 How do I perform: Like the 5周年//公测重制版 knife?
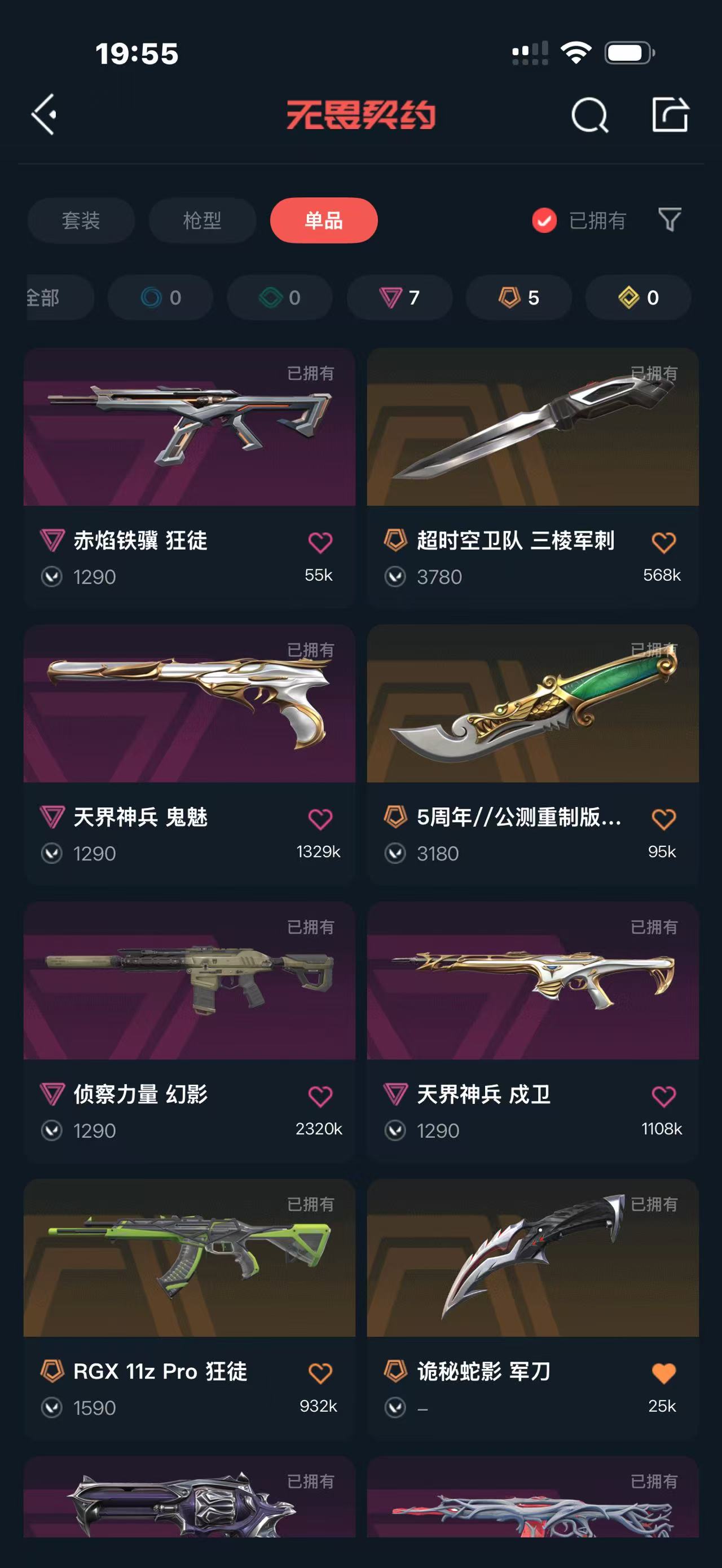coord(663,819)
